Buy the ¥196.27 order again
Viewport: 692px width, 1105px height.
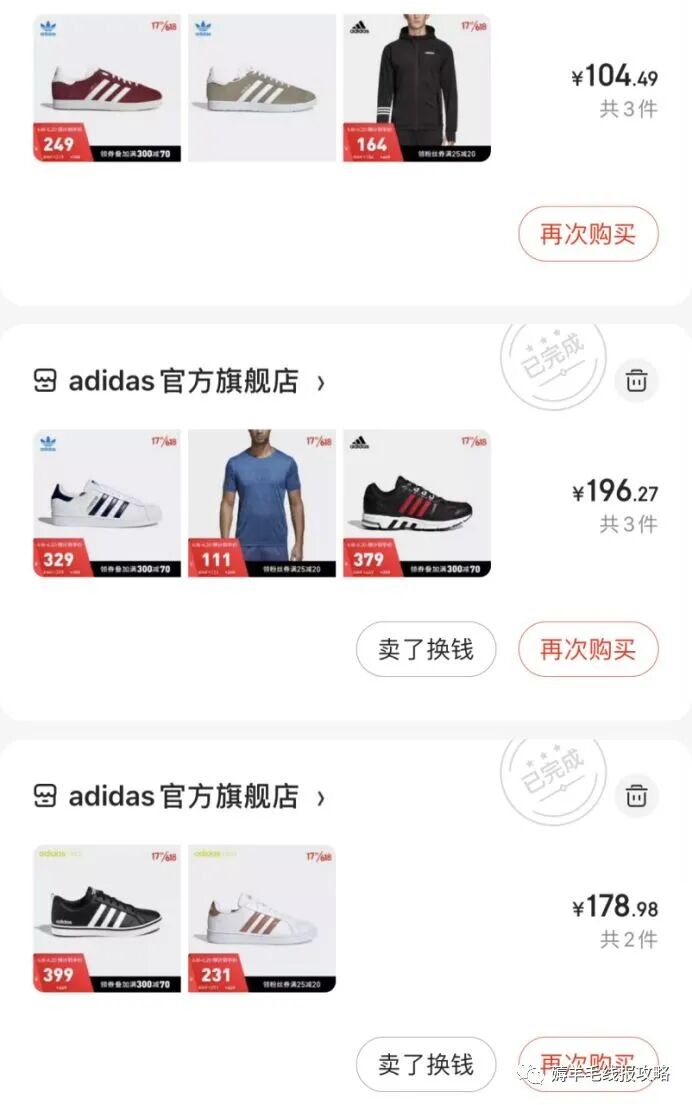[588, 649]
